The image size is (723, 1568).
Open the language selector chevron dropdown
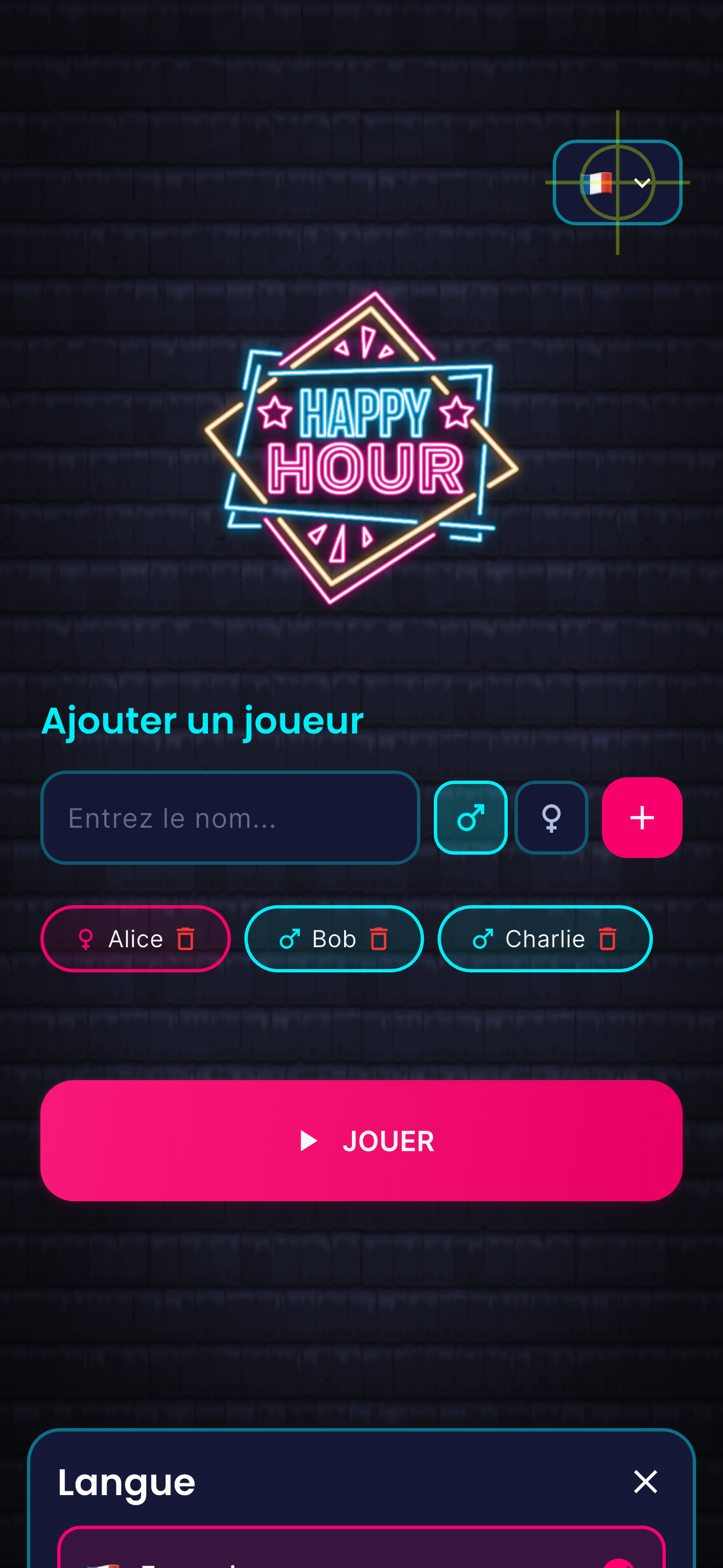643,183
